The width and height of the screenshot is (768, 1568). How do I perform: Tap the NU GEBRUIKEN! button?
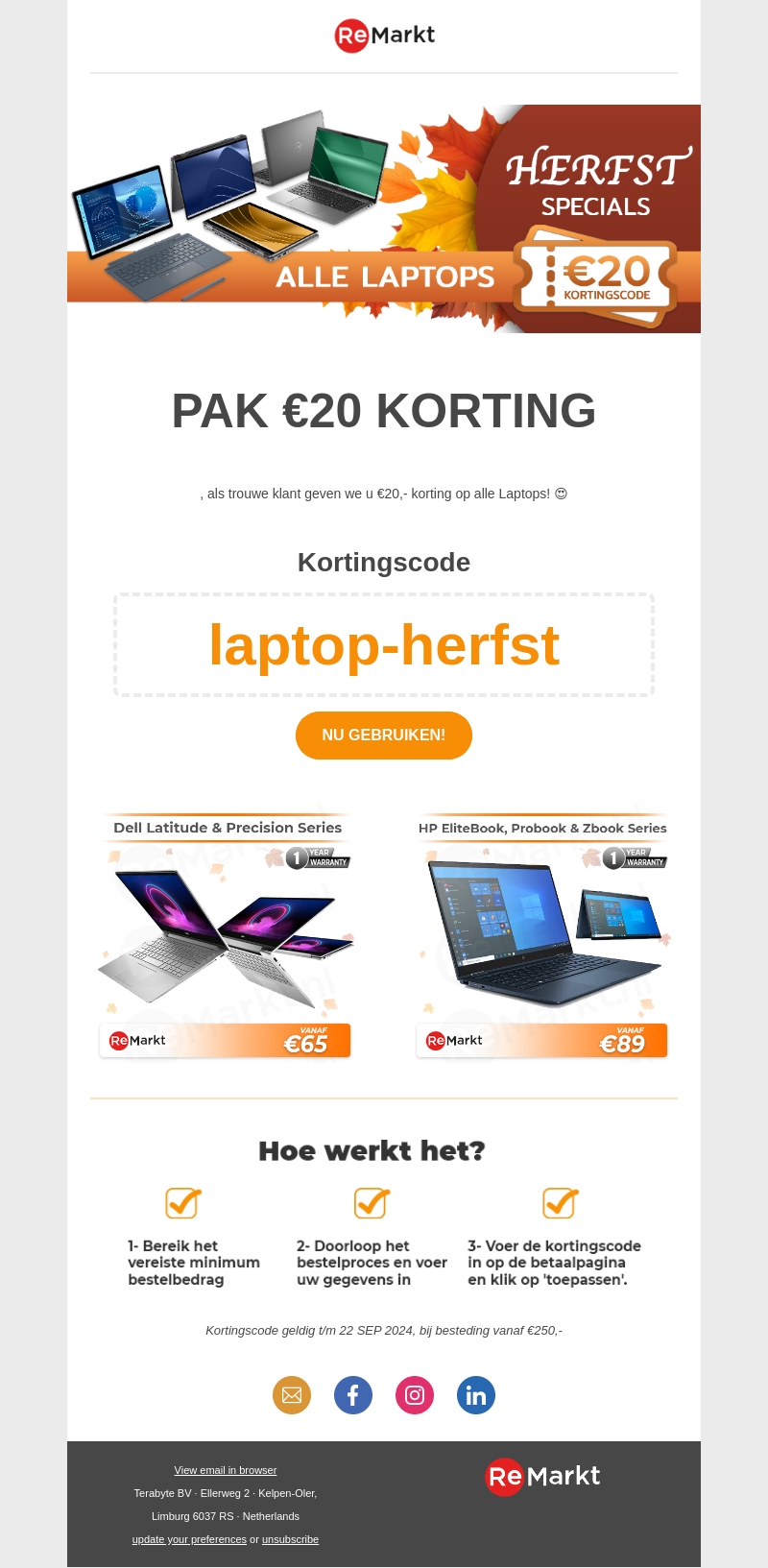384,735
